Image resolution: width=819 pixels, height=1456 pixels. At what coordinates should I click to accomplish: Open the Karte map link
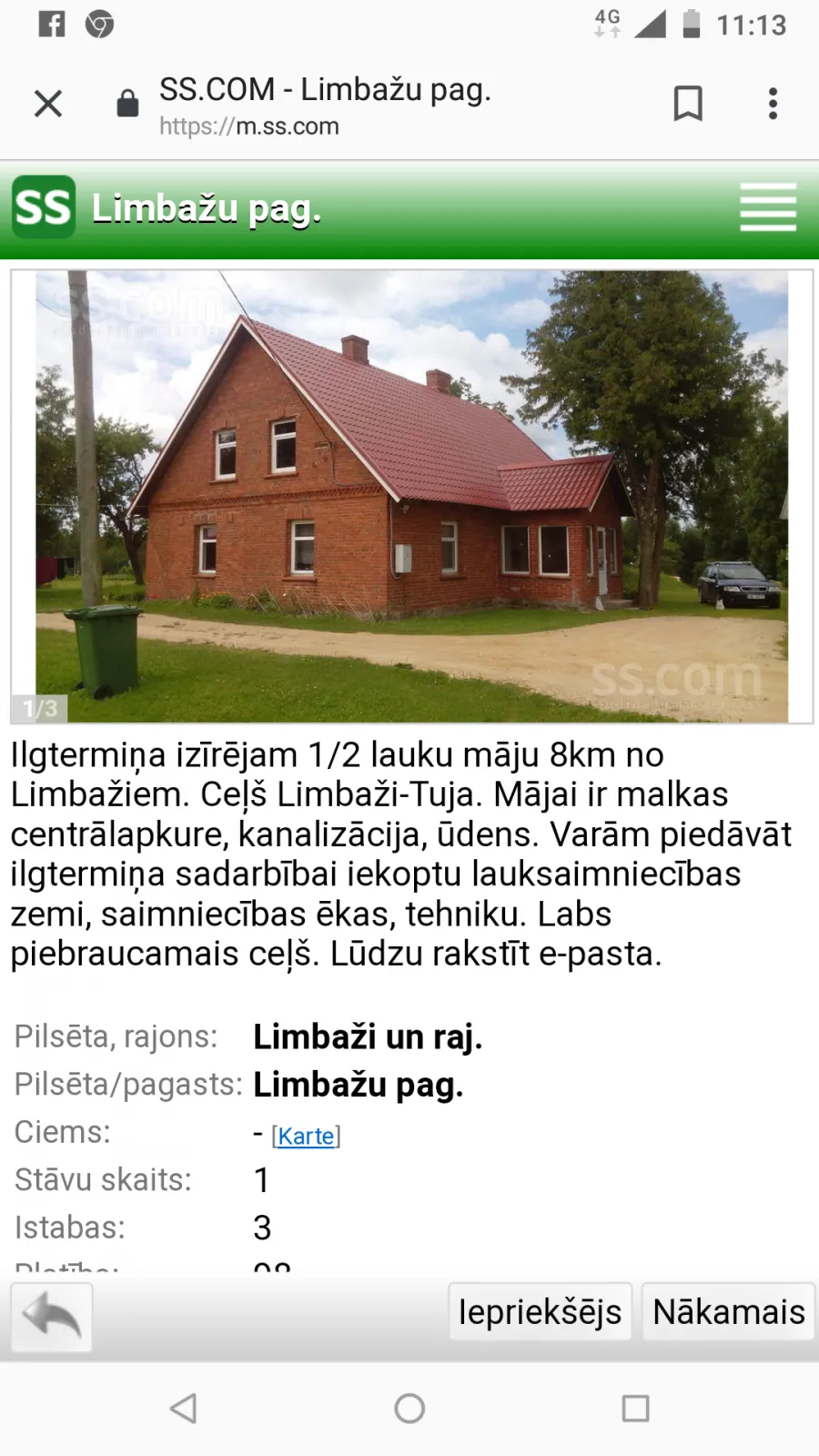point(306,1136)
